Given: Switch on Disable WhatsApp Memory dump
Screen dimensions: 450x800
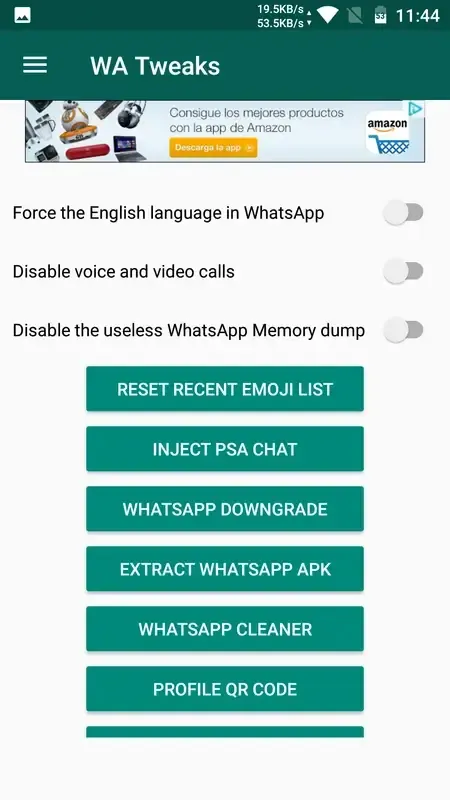Looking at the screenshot, I should [x=403, y=330].
